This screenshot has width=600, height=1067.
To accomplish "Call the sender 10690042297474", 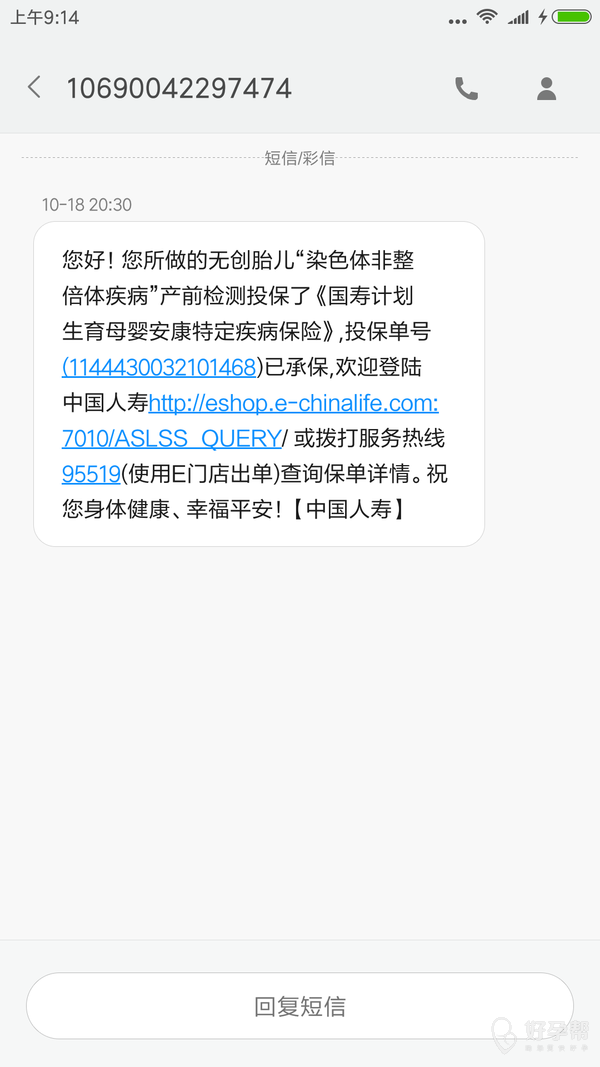I will [x=466, y=88].
